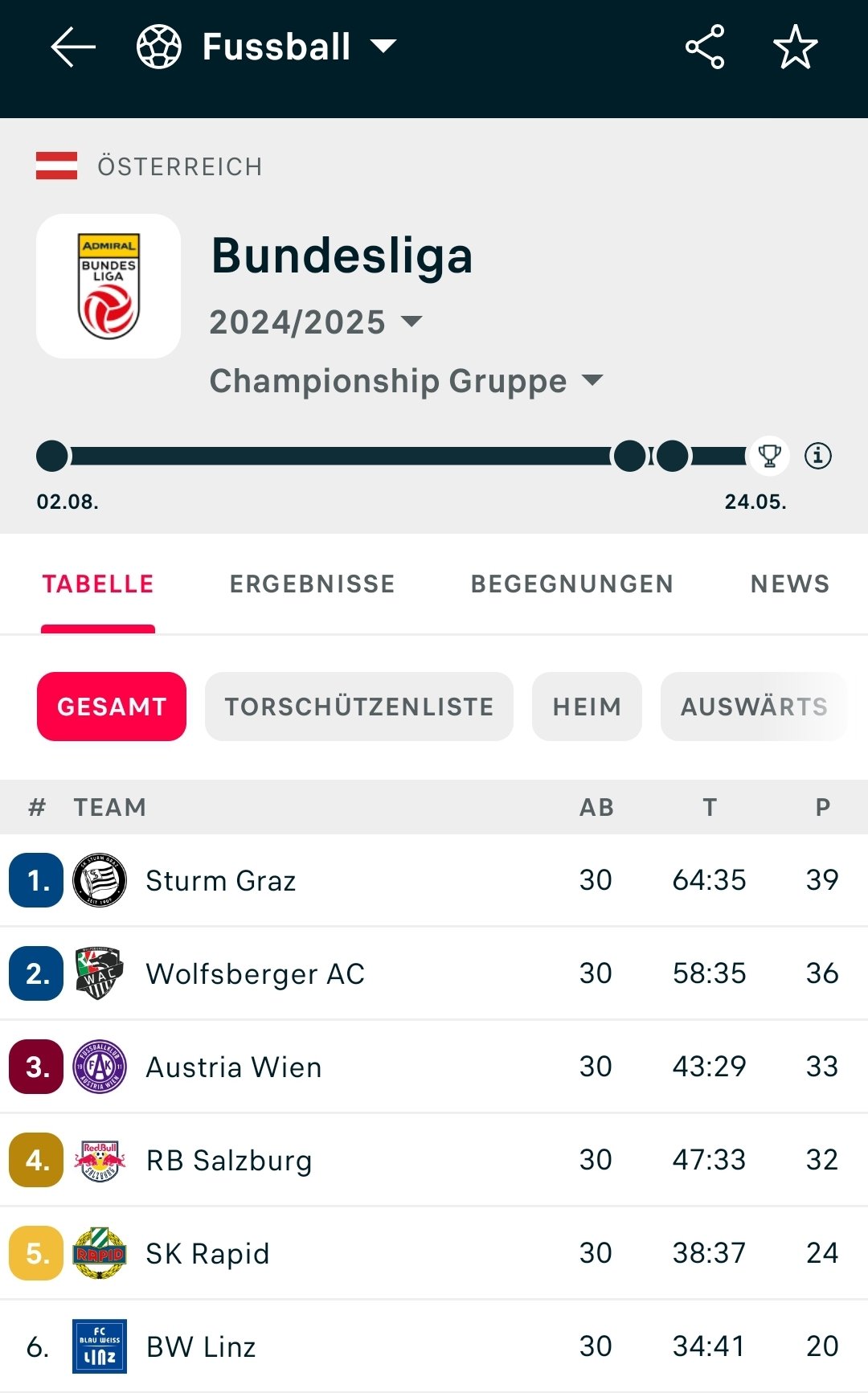Go back with the arrow icon

[73, 47]
